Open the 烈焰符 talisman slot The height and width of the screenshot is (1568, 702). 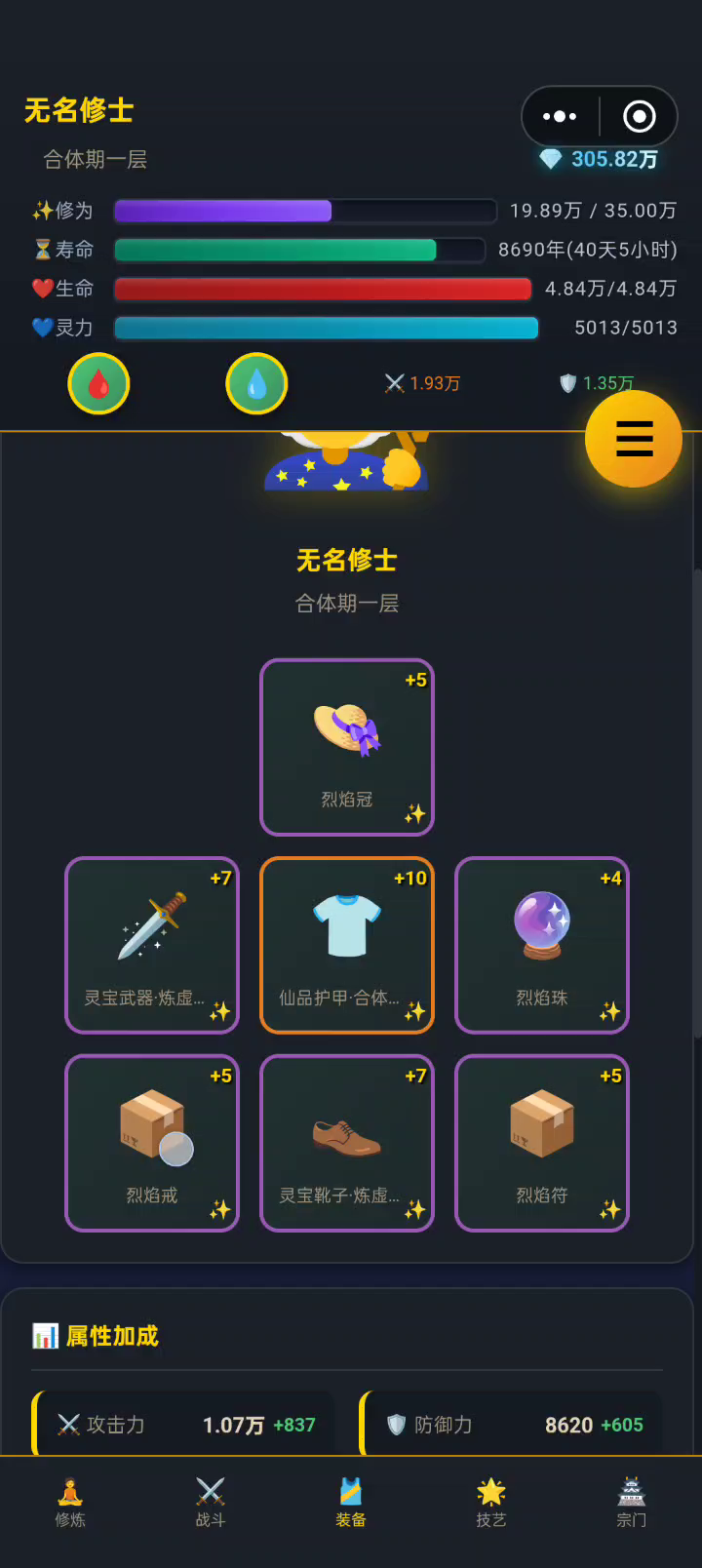542,1143
